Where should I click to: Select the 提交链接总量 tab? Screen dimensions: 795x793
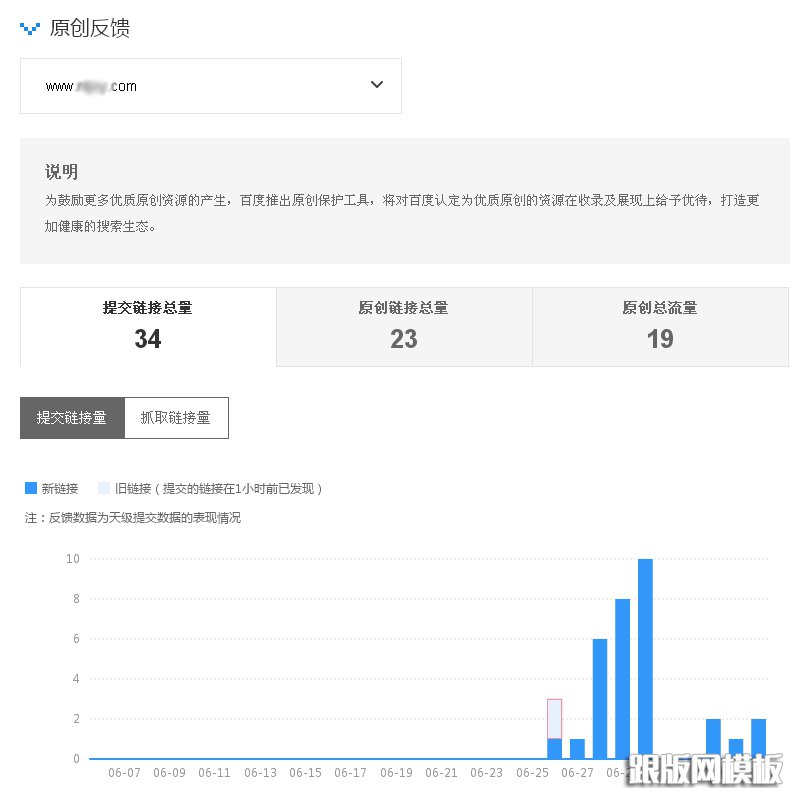(x=148, y=326)
